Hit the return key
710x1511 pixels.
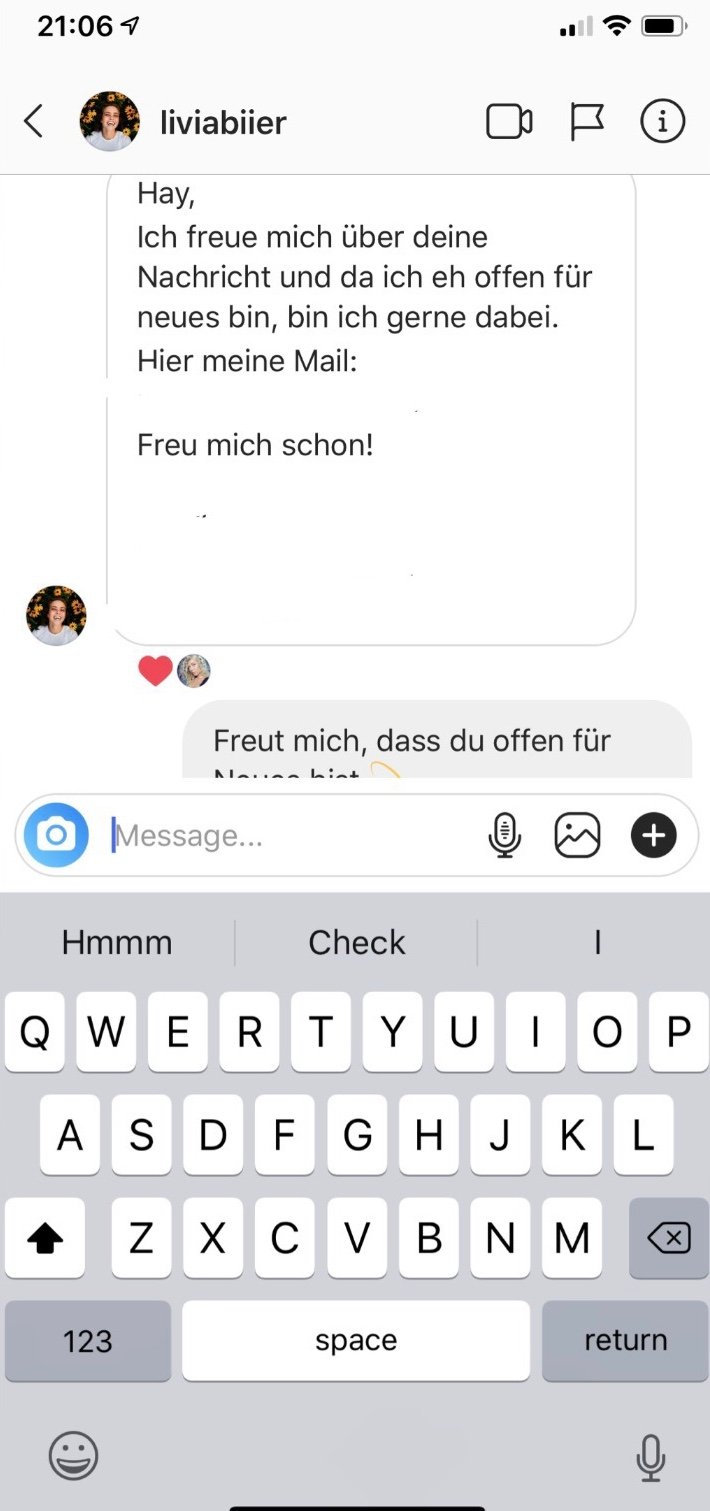(x=625, y=1340)
